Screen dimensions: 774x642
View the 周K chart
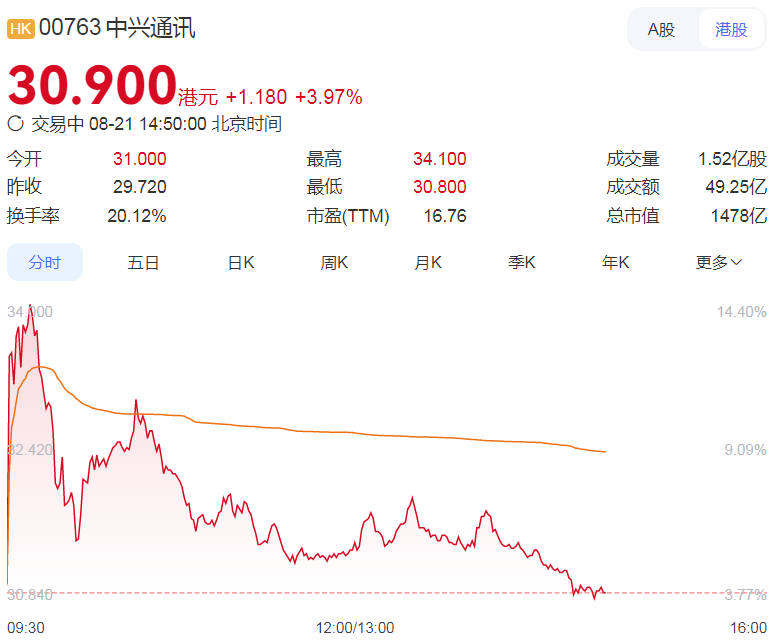click(x=334, y=263)
